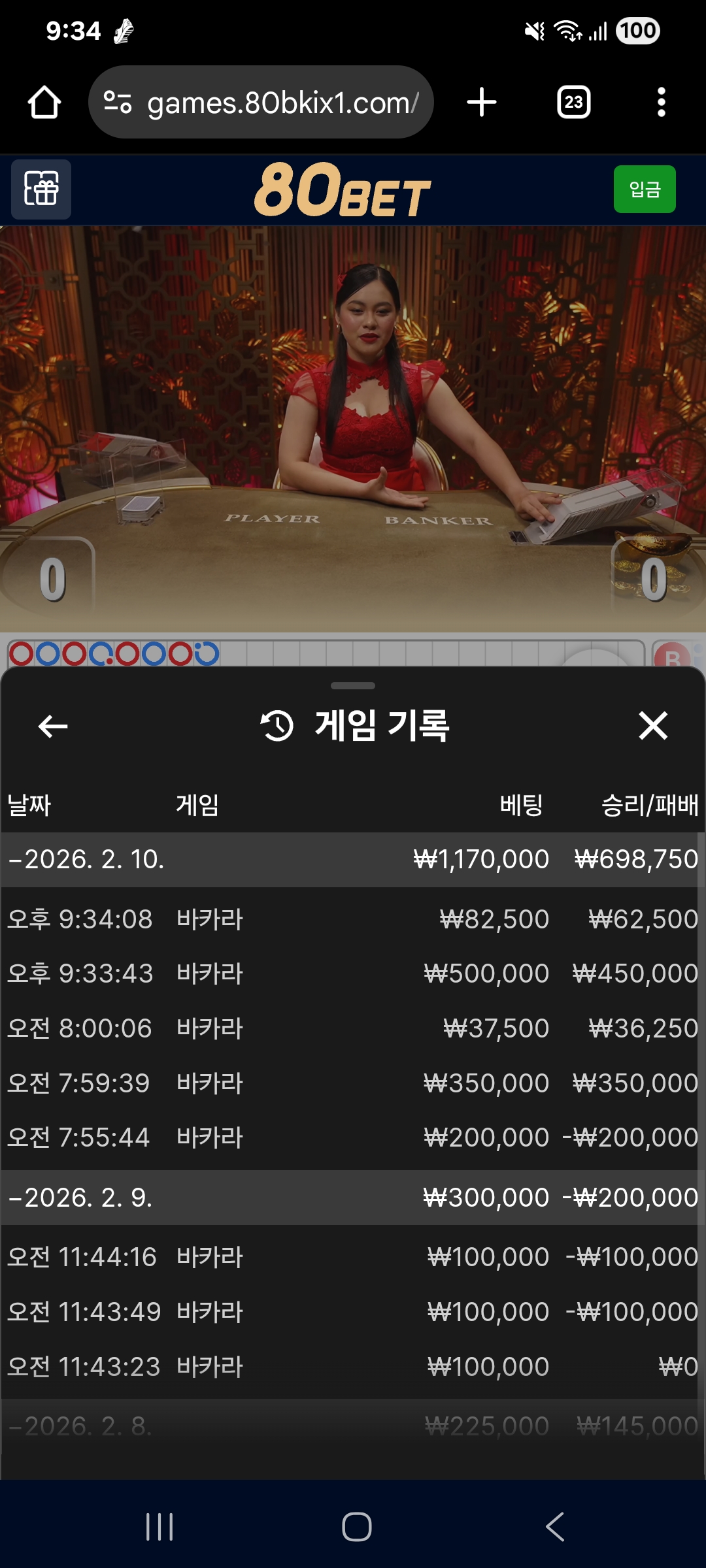Open the browser tab switcher showing 23
The image size is (706, 1568).
[x=573, y=103]
